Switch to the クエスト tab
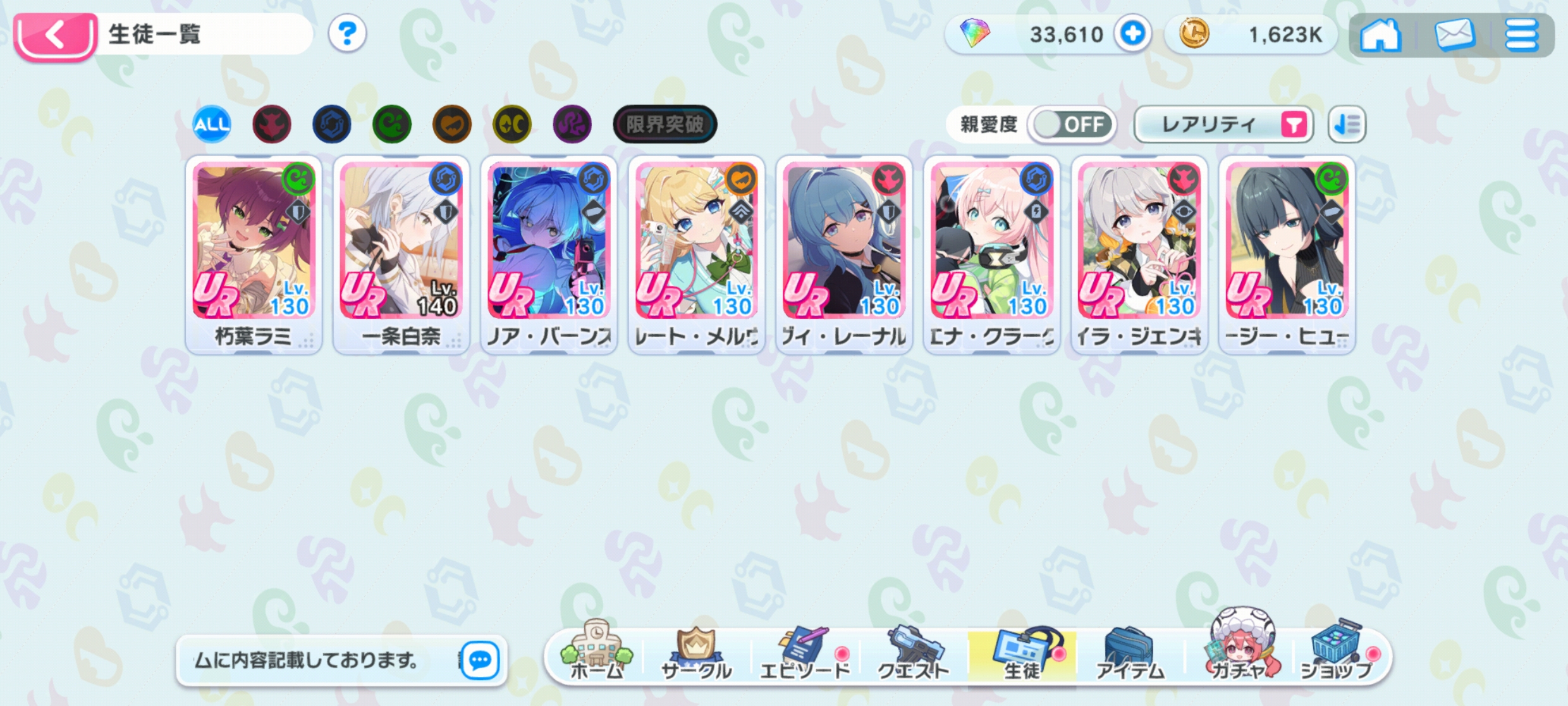The height and width of the screenshot is (706, 1568). coord(913,653)
